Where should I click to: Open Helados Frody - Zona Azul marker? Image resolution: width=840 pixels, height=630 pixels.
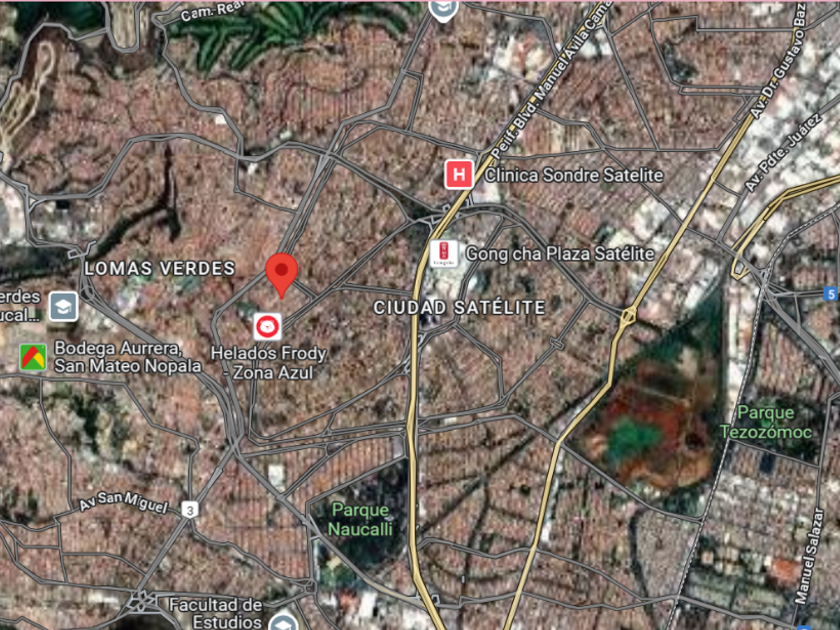tap(267, 326)
